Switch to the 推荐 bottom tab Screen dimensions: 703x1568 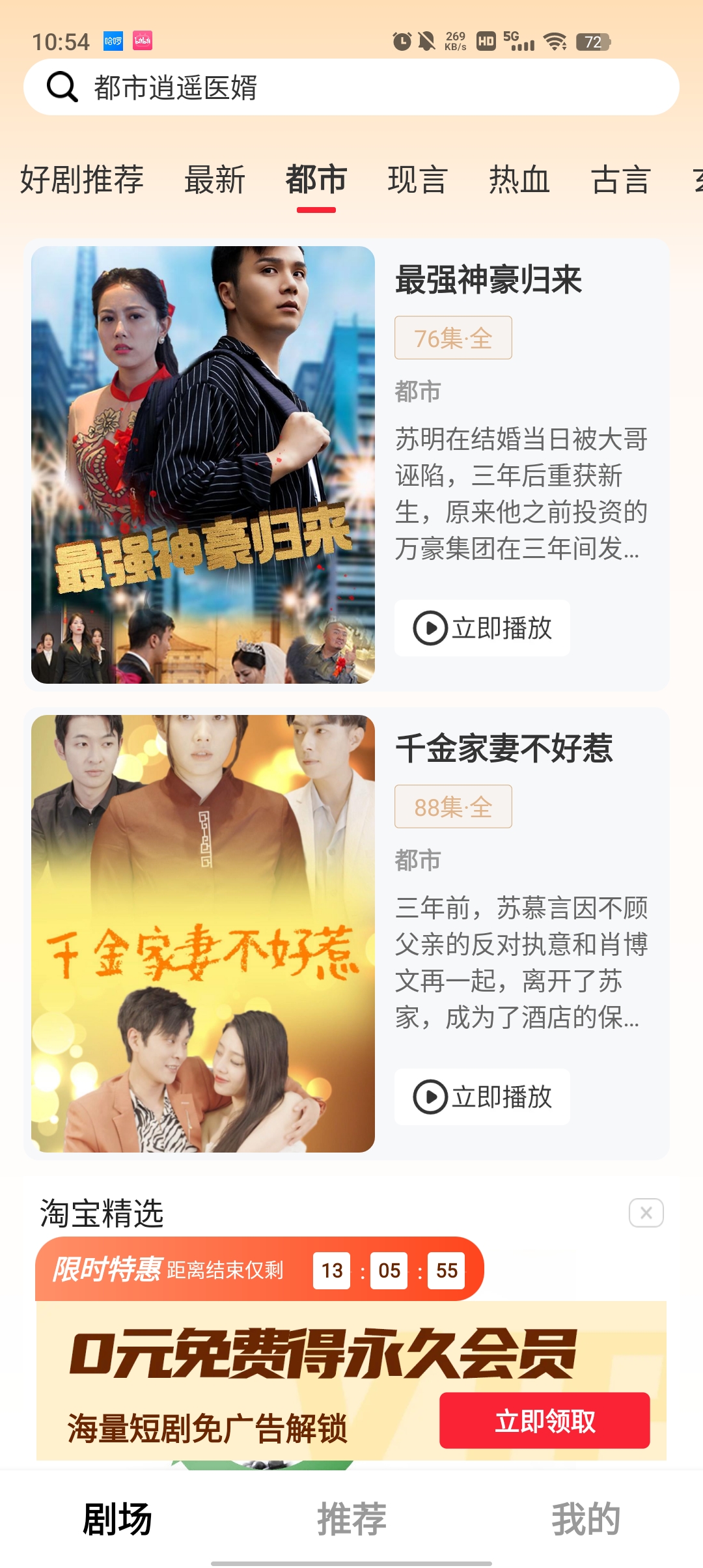(351, 1519)
